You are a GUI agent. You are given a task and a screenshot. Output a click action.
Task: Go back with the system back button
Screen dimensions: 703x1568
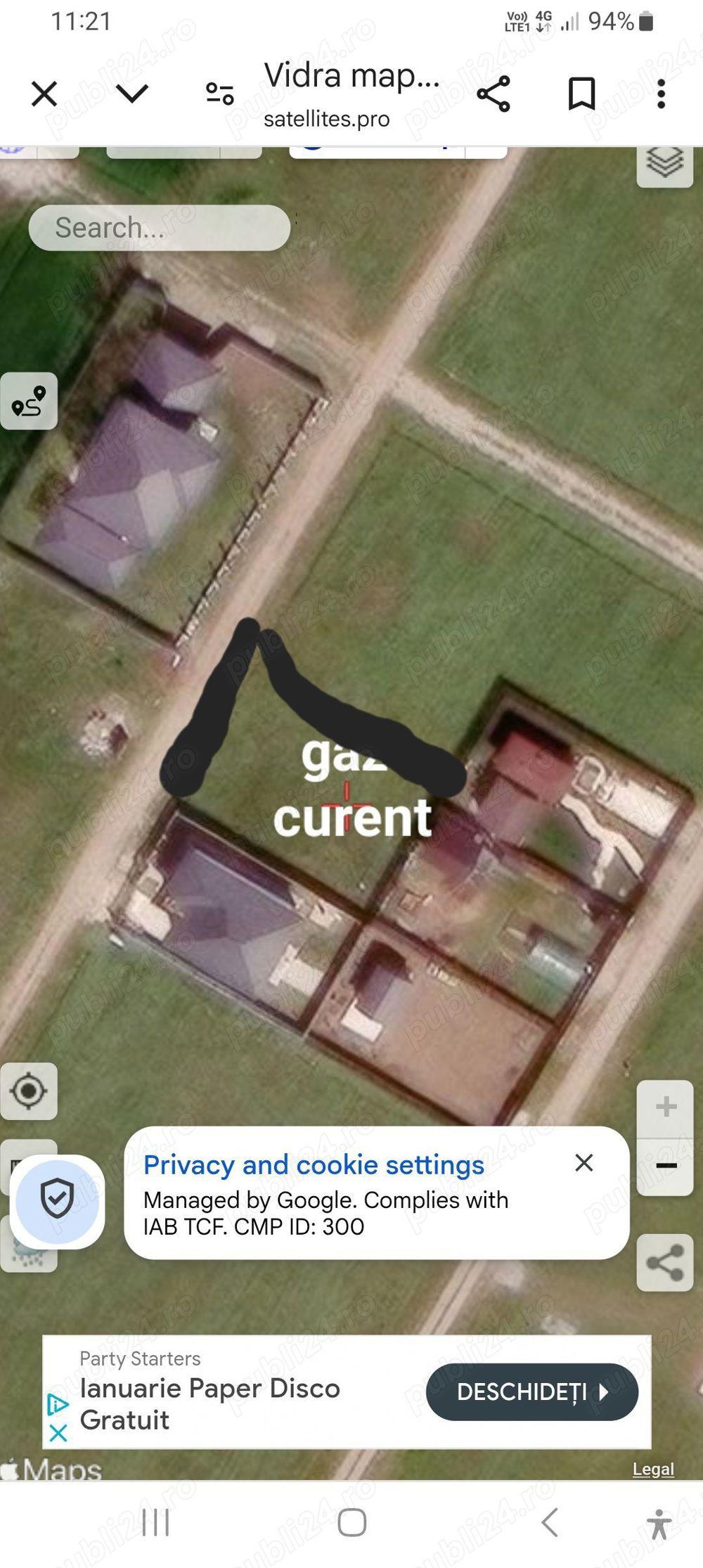pyautogui.click(x=550, y=1523)
